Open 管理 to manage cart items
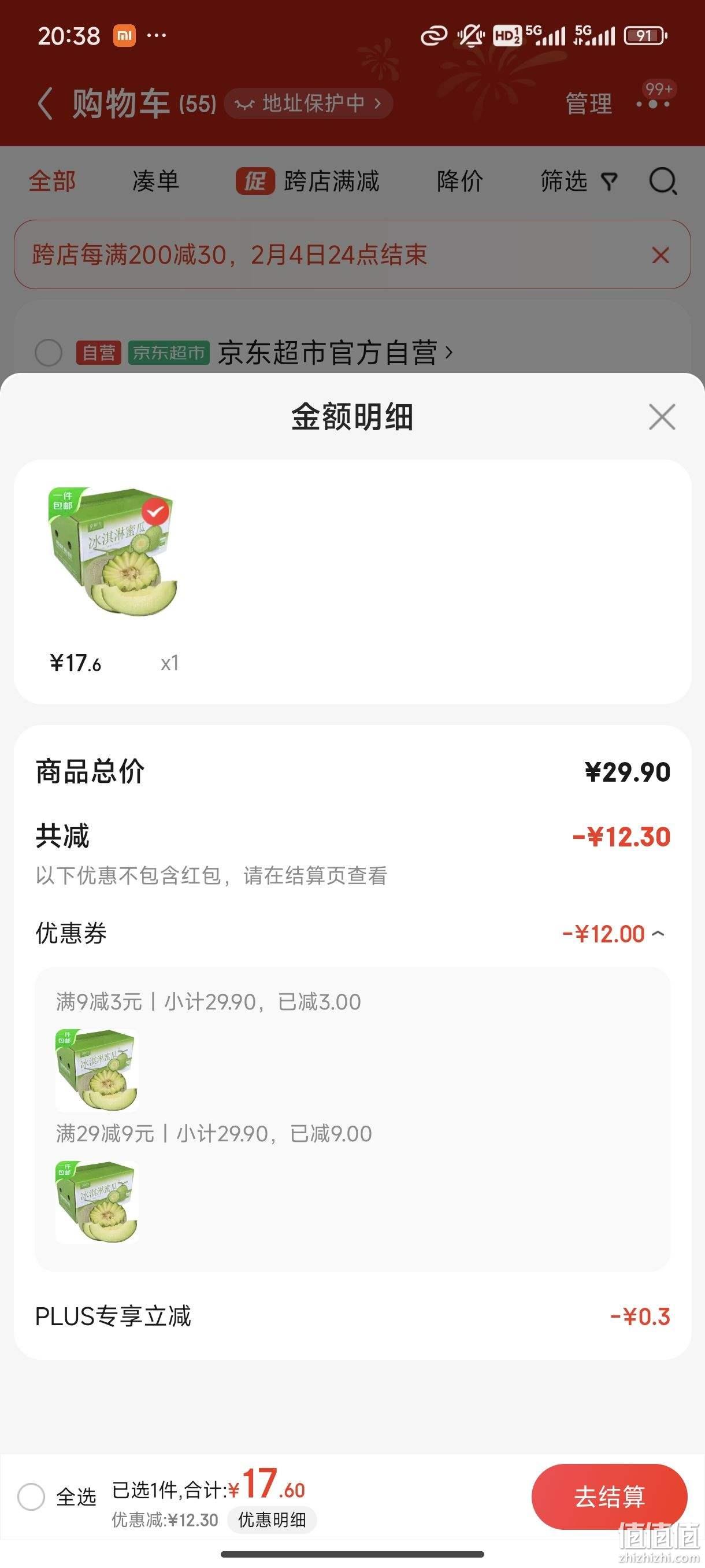Screen dimensions: 705x1568 (588, 103)
